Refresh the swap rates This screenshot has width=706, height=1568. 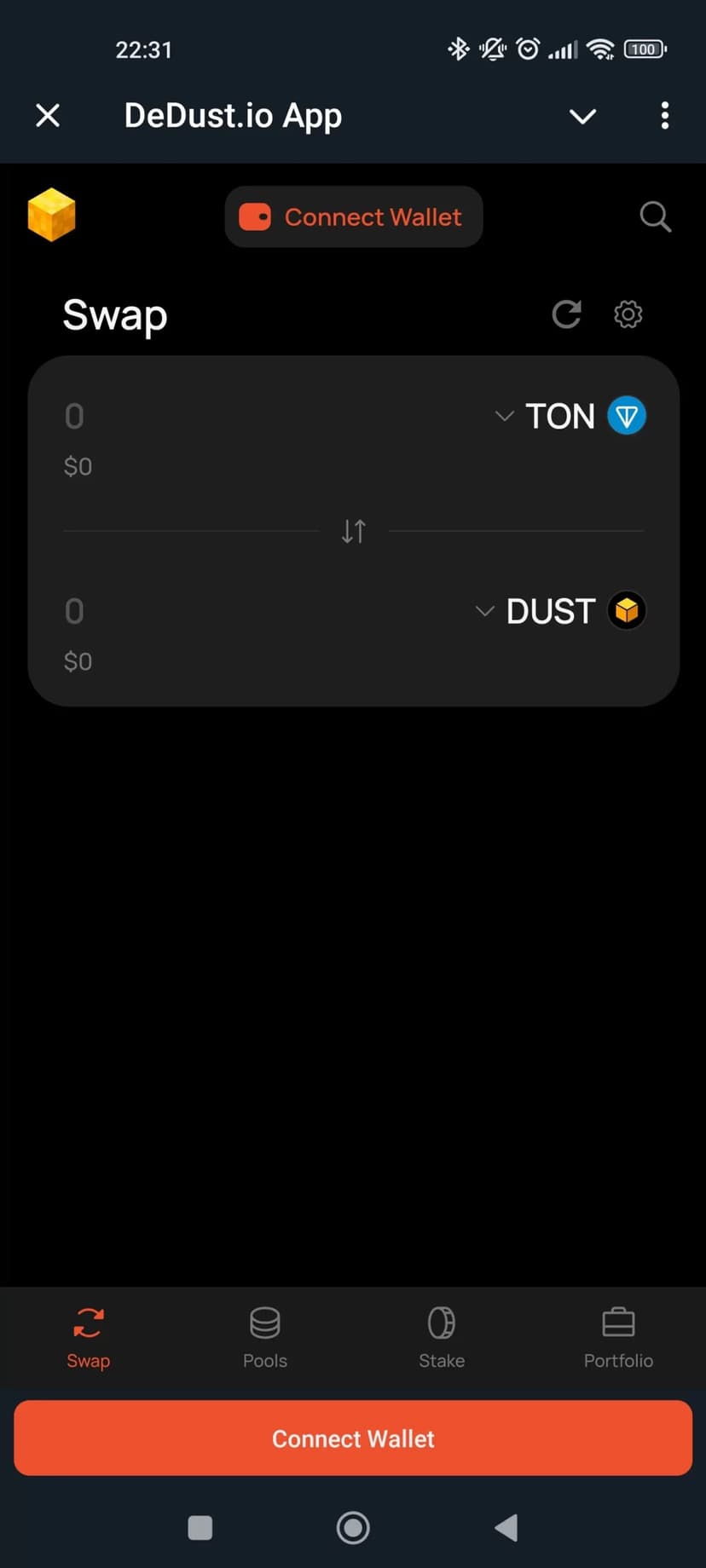click(566, 314)
